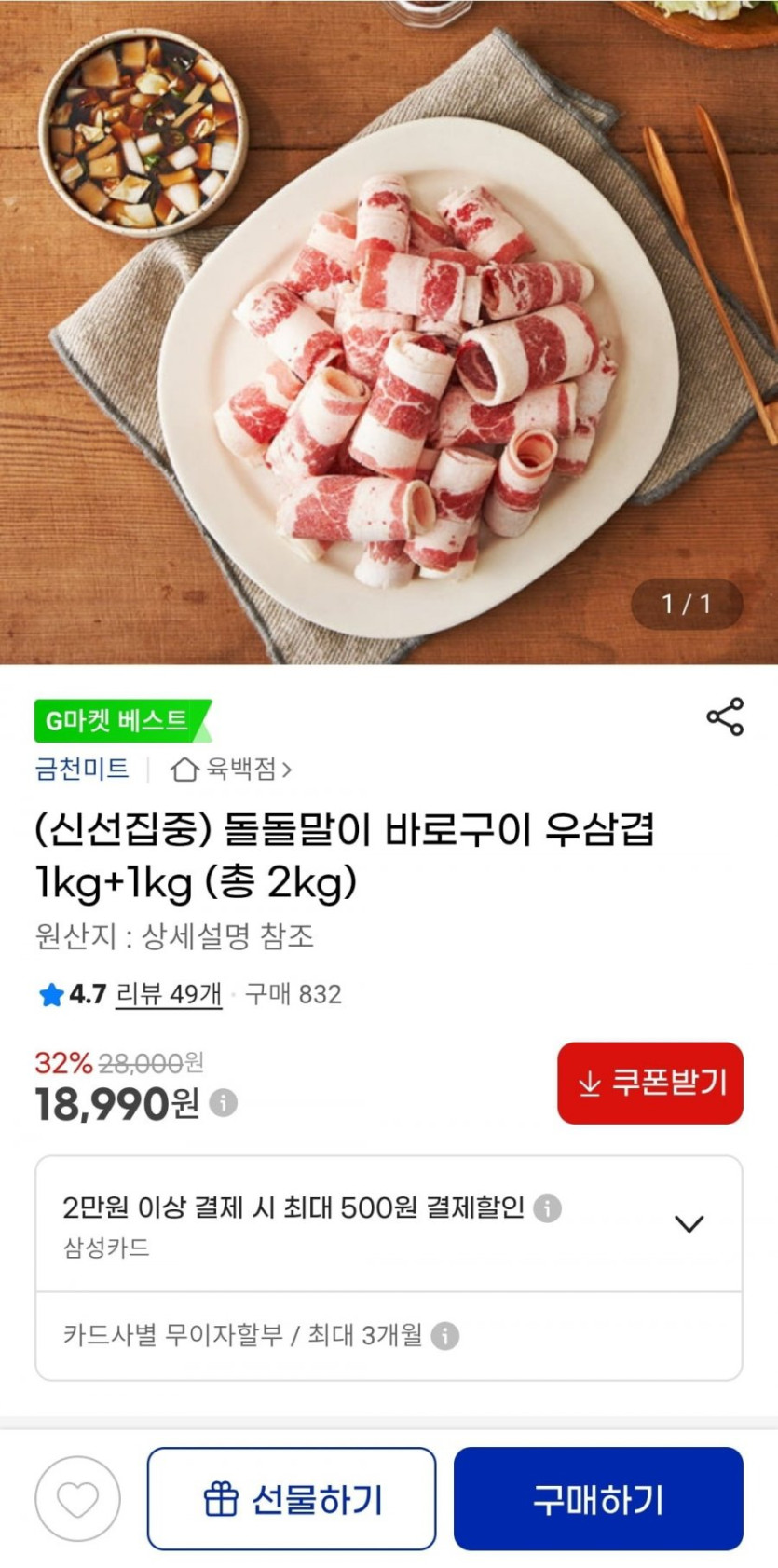Open the 리뷰 49개 reviews link

[169, 994]
